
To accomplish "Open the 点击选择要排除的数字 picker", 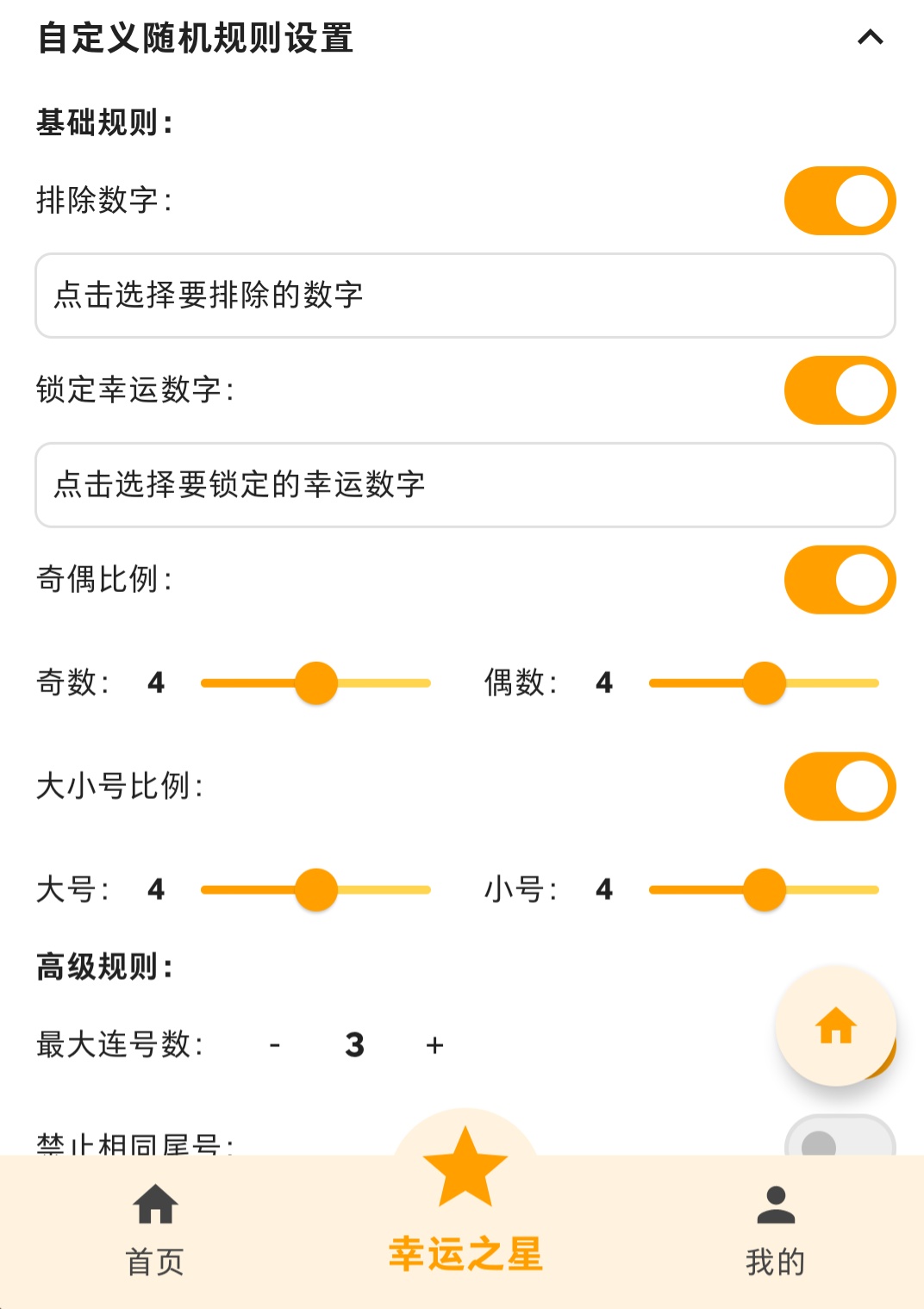I will [465, 296].
